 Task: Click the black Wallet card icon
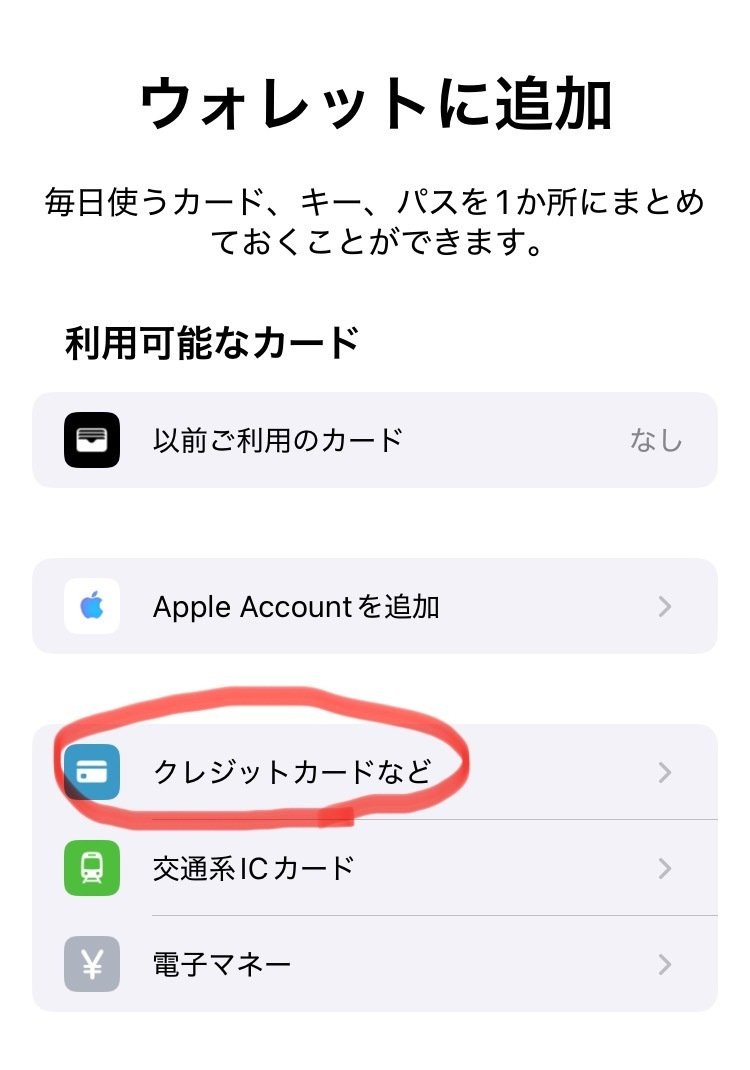[92, 438]
